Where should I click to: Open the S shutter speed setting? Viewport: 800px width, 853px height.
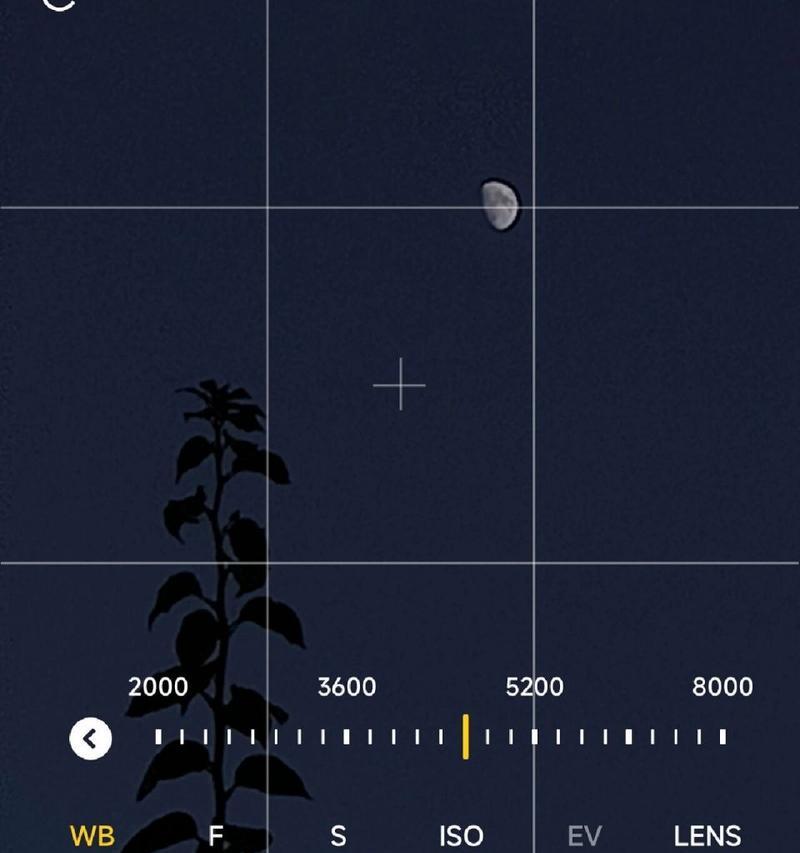point(338,835)
